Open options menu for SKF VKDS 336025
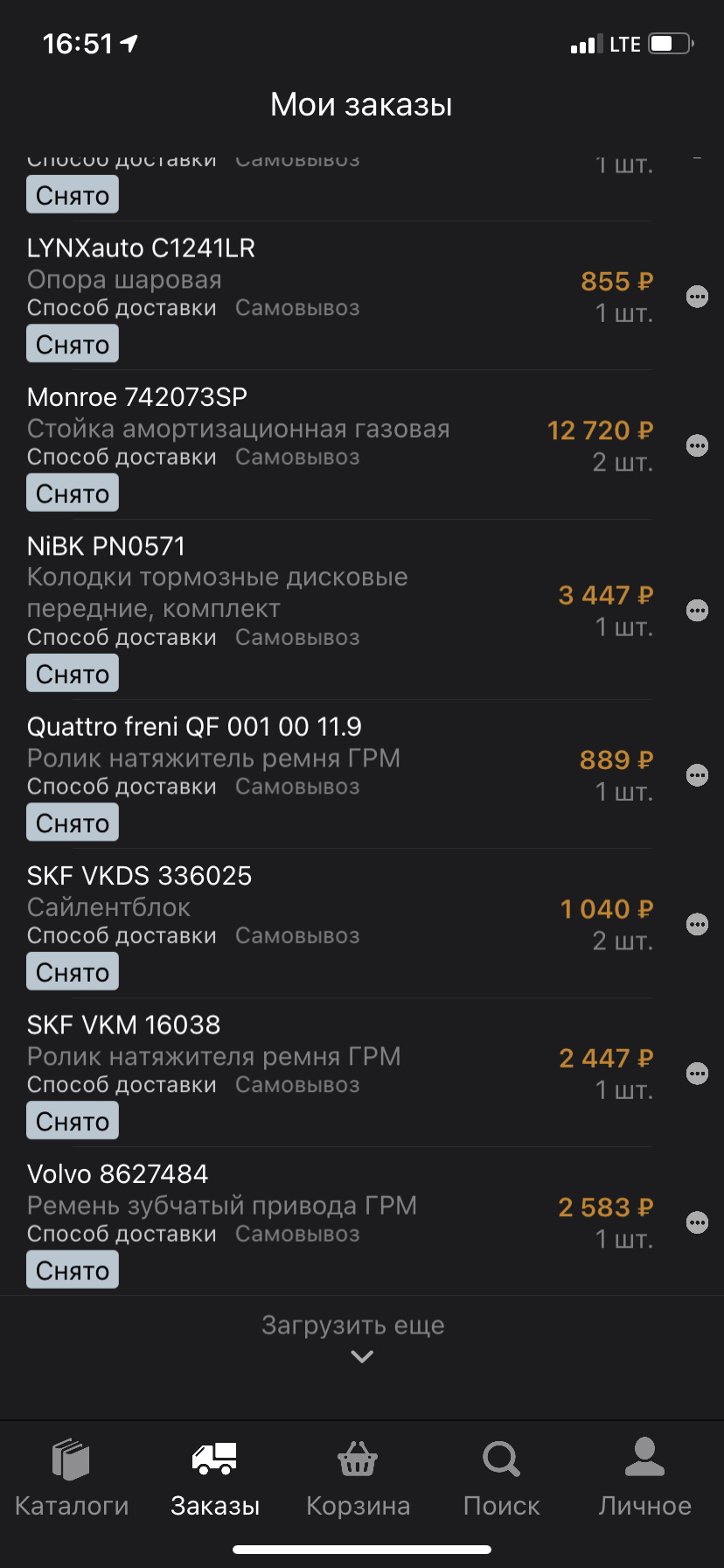This screenshot has width=724, height=1568. tap(697, 923)
